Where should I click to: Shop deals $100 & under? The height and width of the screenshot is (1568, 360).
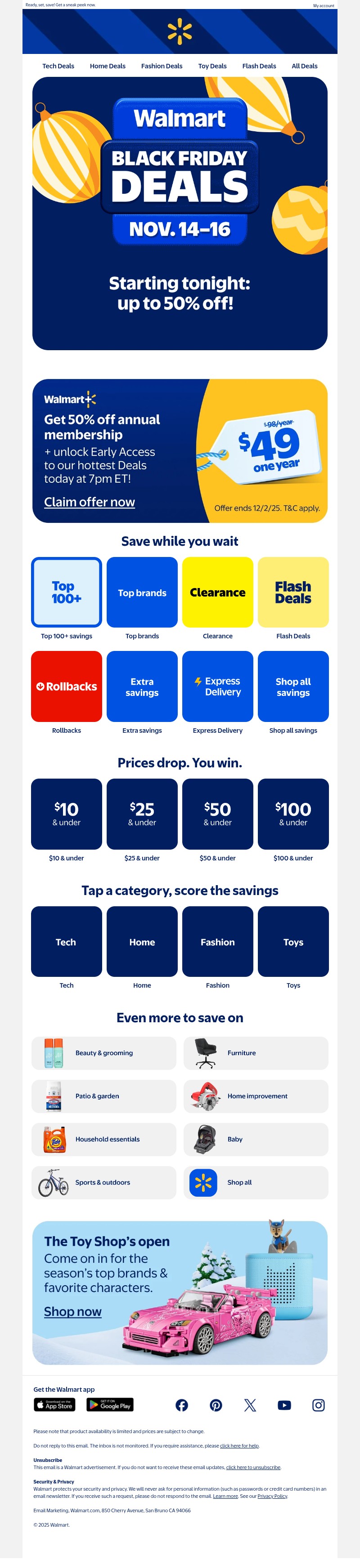click(x=293, y=814)
